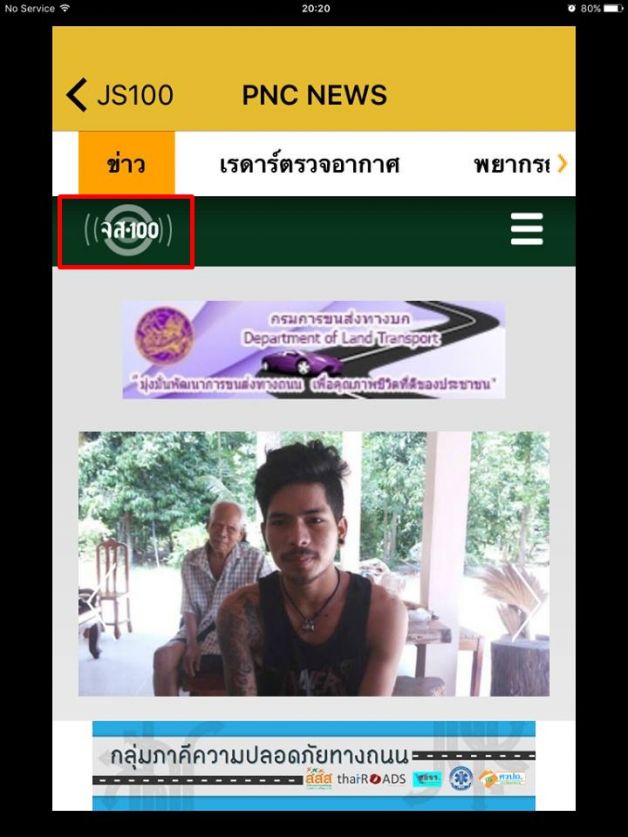Screen dimensions: 628x837
Task: Open the กลุ่มภาคีความปลอดภัยทางถนน banner
Action: click(314, 765)
